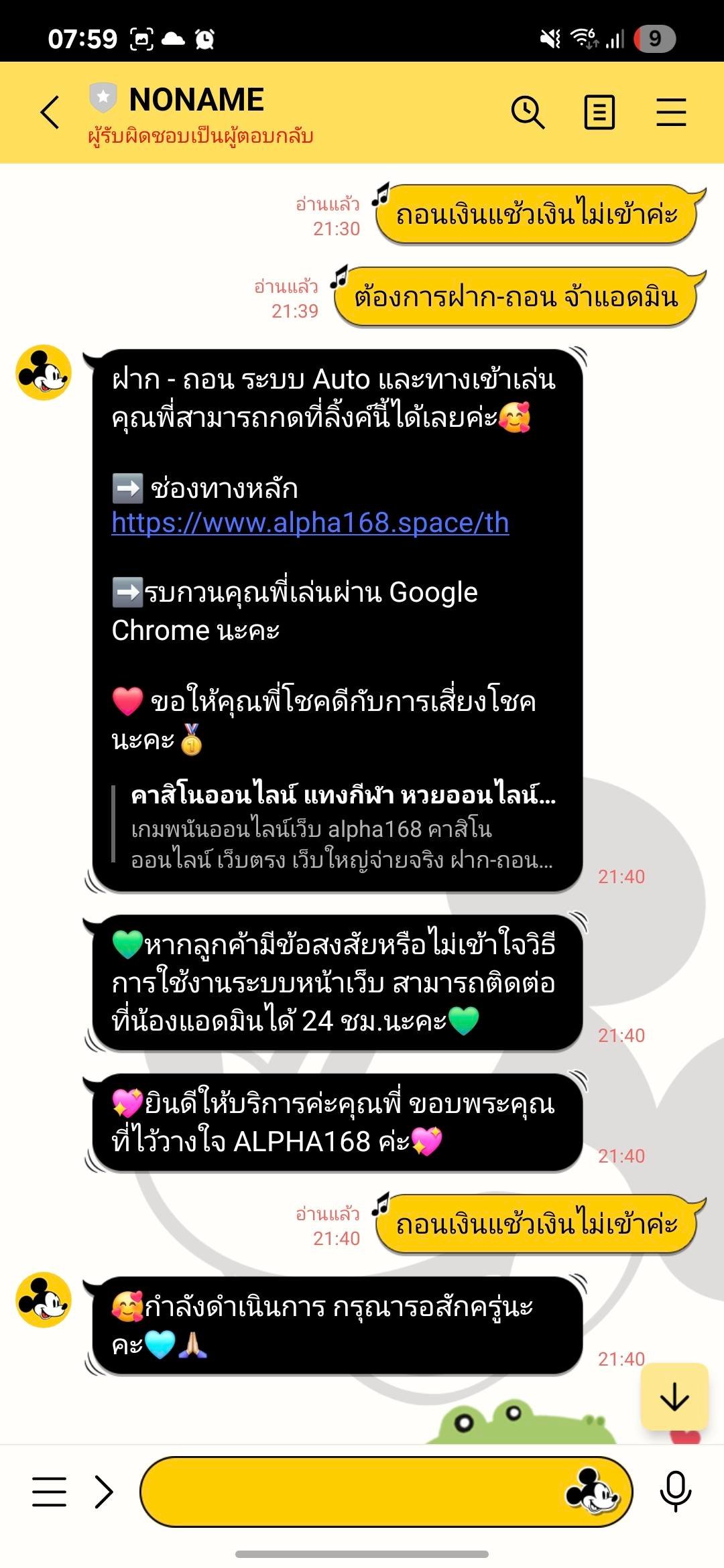Open the chat settings menu
The width and height of the screenshot is (724, 1568).
point(671,112)
